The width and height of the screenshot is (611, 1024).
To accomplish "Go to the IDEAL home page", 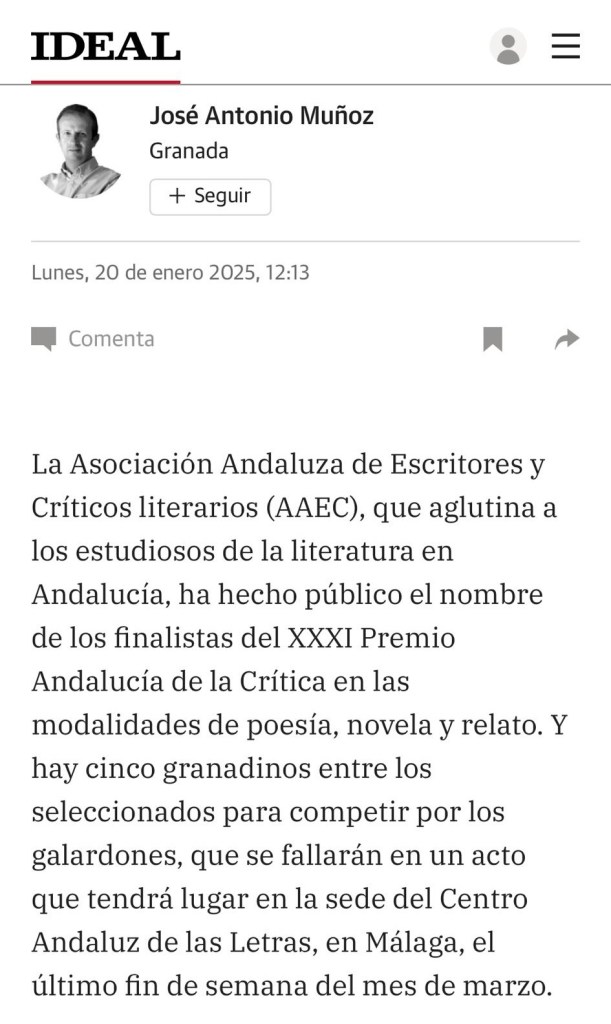I will pos(105,47).
